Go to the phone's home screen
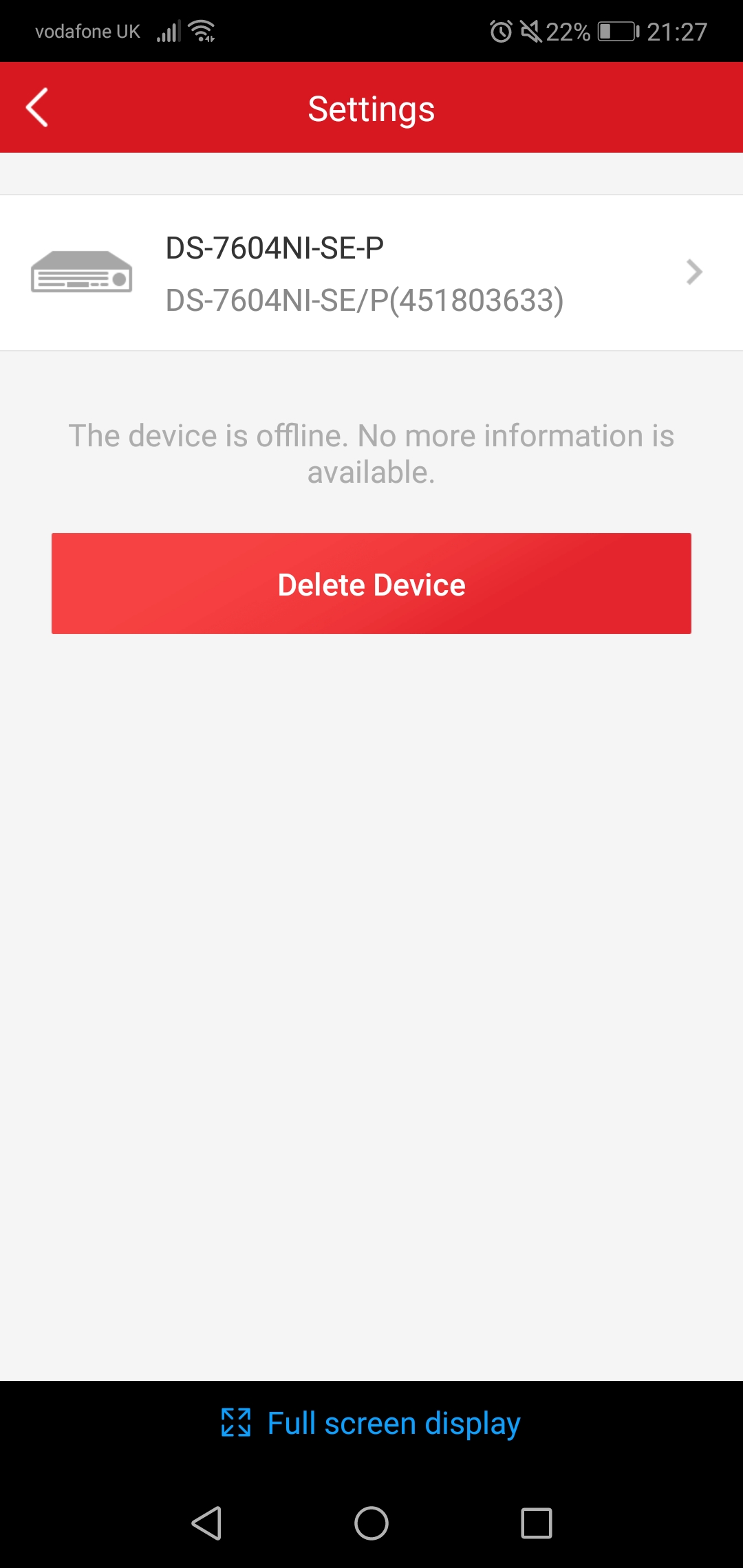This screenshot has height=1568, width=743. (x=371, y=1523)
